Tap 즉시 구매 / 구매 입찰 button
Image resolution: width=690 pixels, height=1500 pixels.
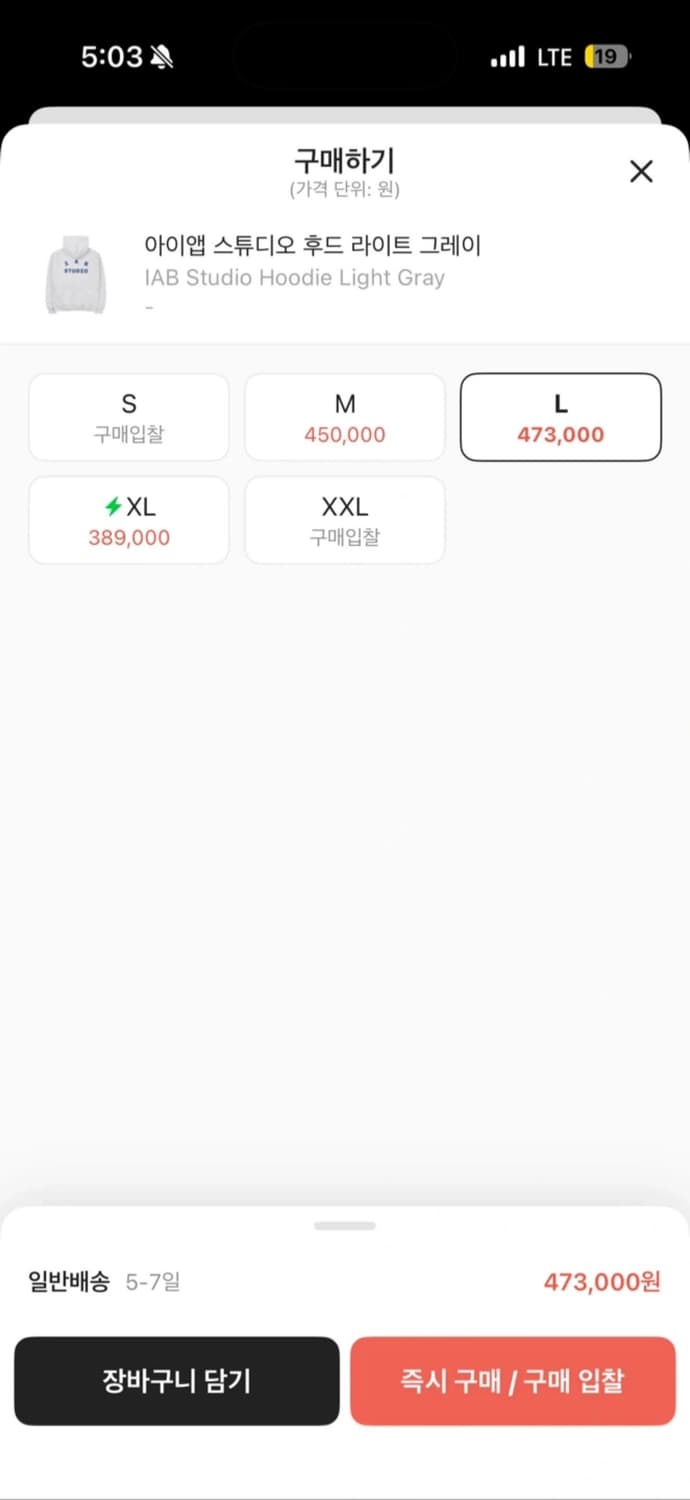click(512, 1381)
